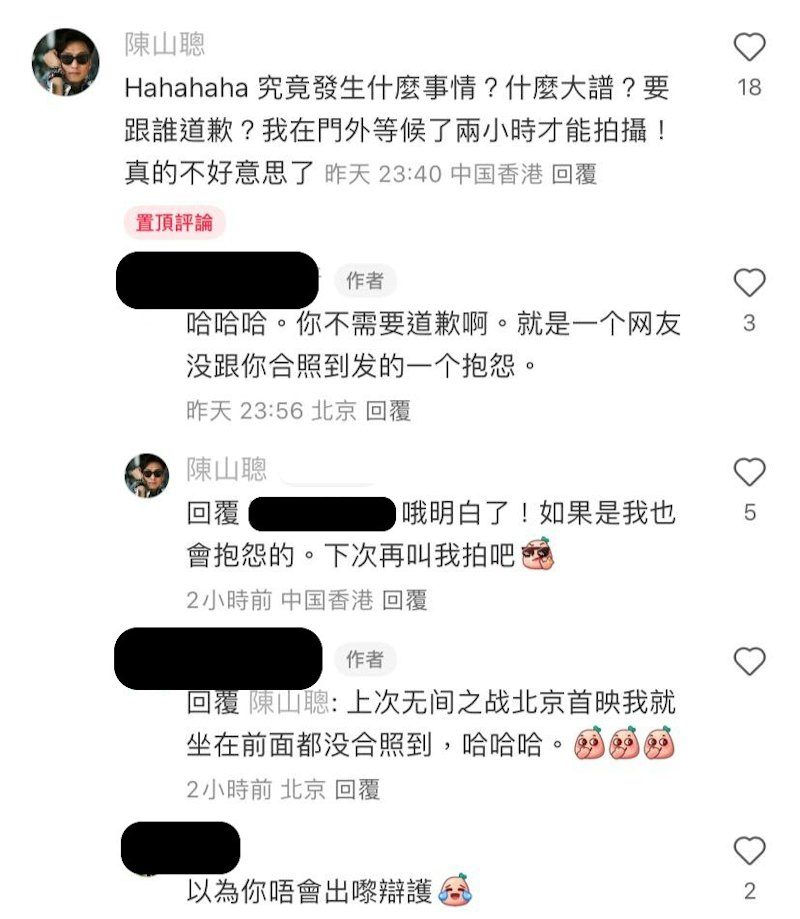Reply to 陳山聰's pinned comment
This screenshot has height=919, width=800.
point(574,174)
